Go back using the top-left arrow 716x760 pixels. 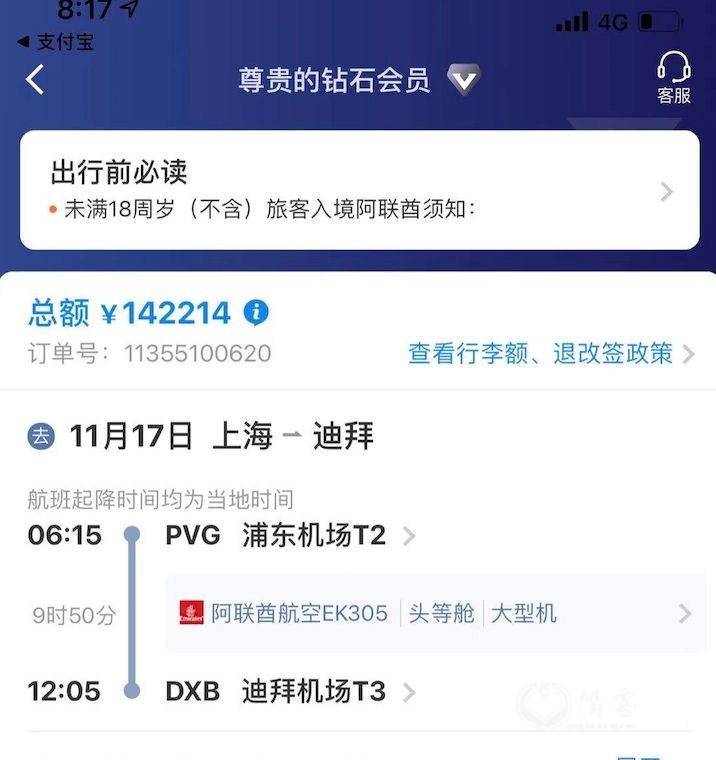[36, 79]
